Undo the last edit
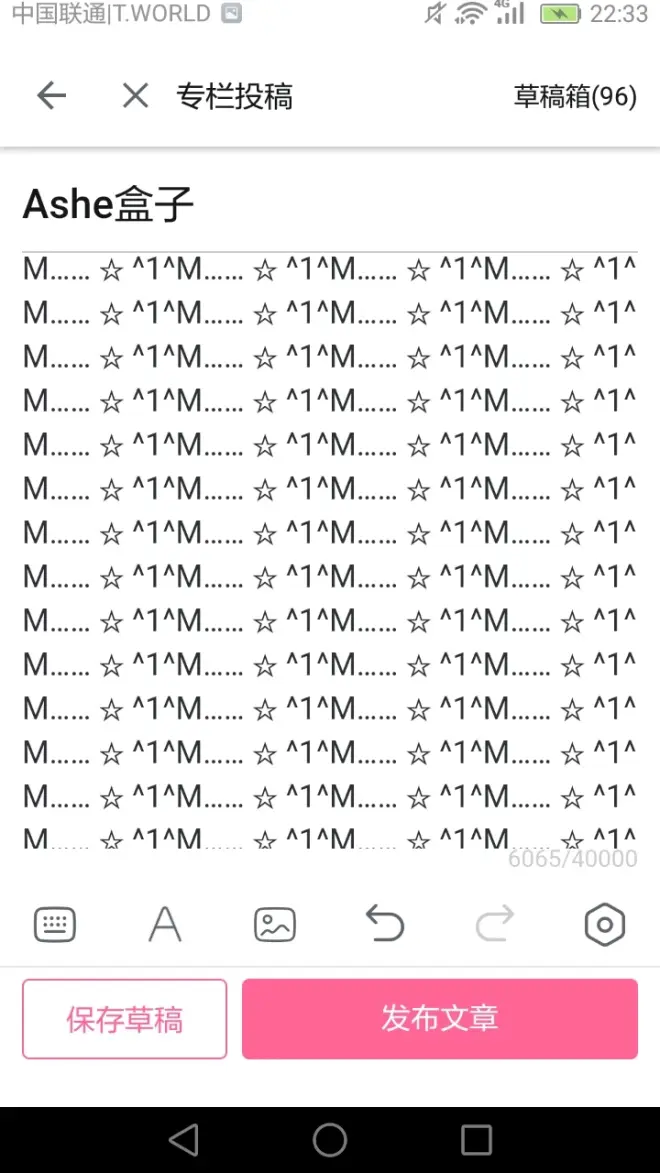 (x=385, y=924)
